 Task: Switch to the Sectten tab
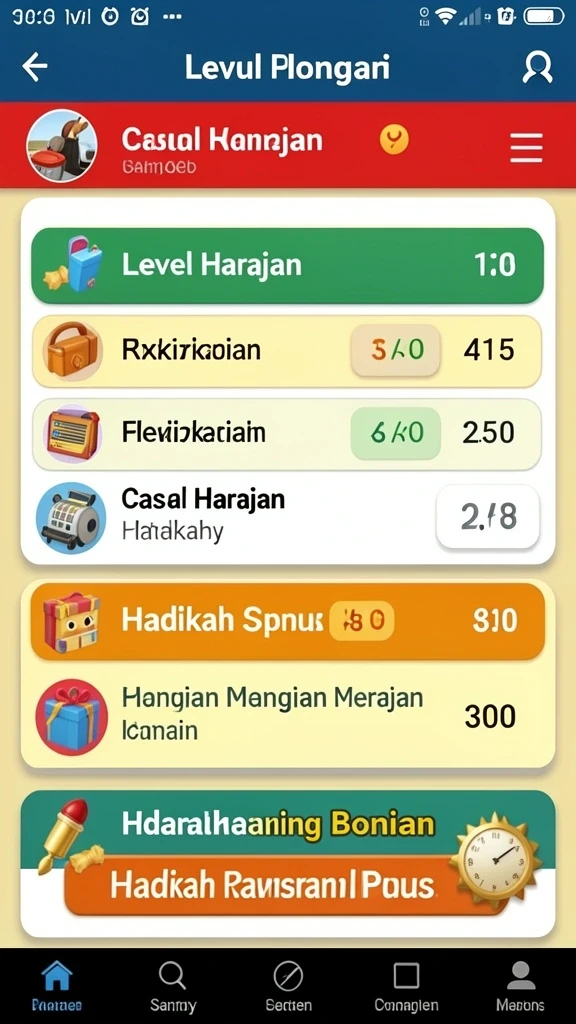pos(288,986)
